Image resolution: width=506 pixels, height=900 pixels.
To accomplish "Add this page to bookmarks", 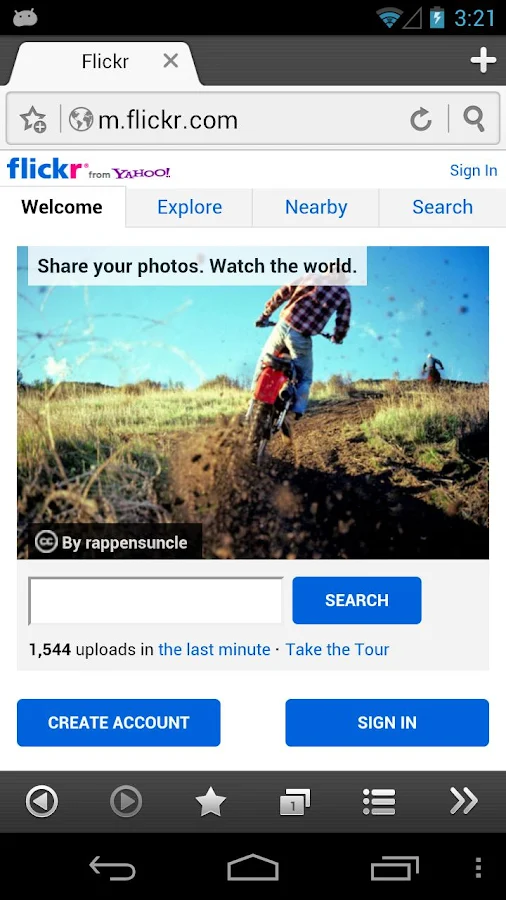I will pos(33,119).
